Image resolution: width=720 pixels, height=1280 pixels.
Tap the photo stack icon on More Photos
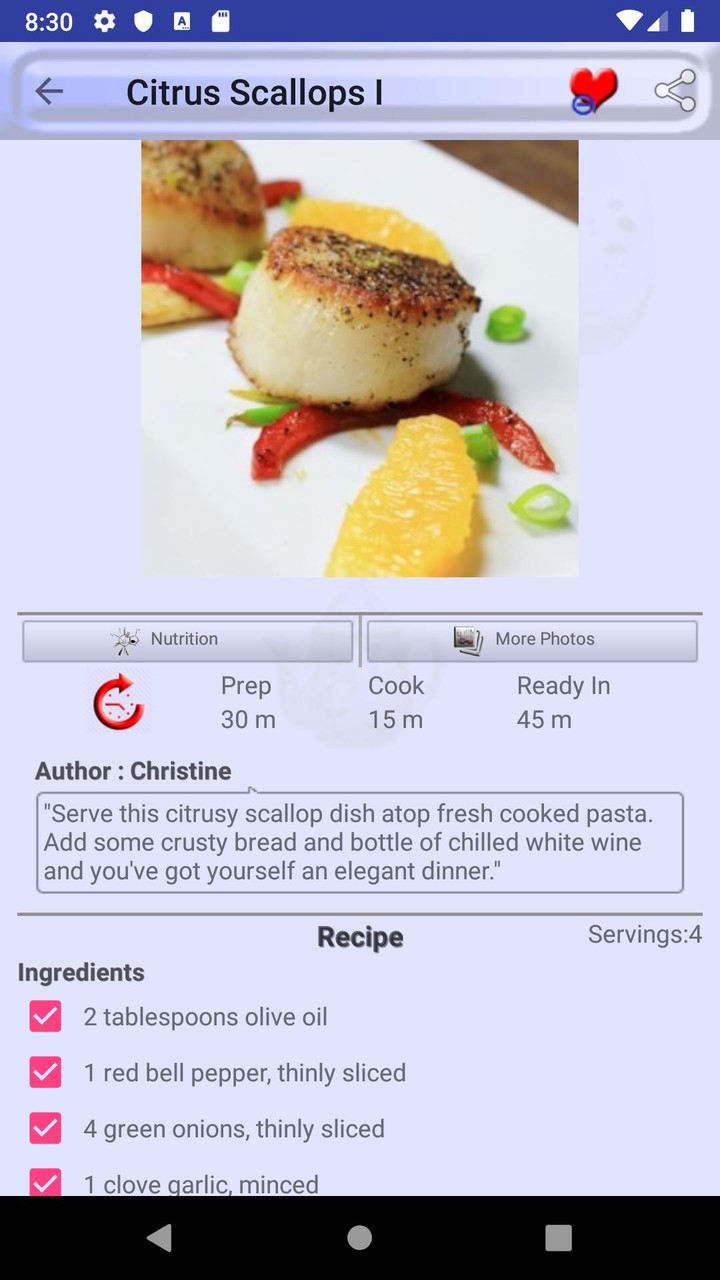coord(466,638)
